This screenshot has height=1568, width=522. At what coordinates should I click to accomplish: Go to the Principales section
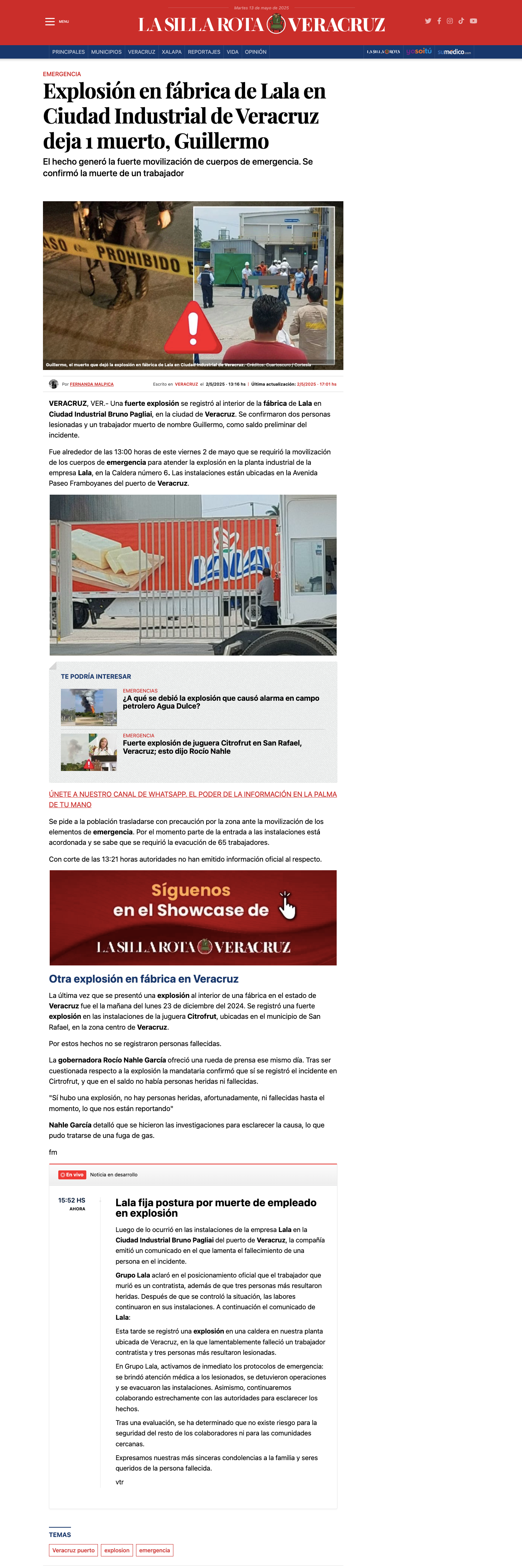click(x=68, y=52)
